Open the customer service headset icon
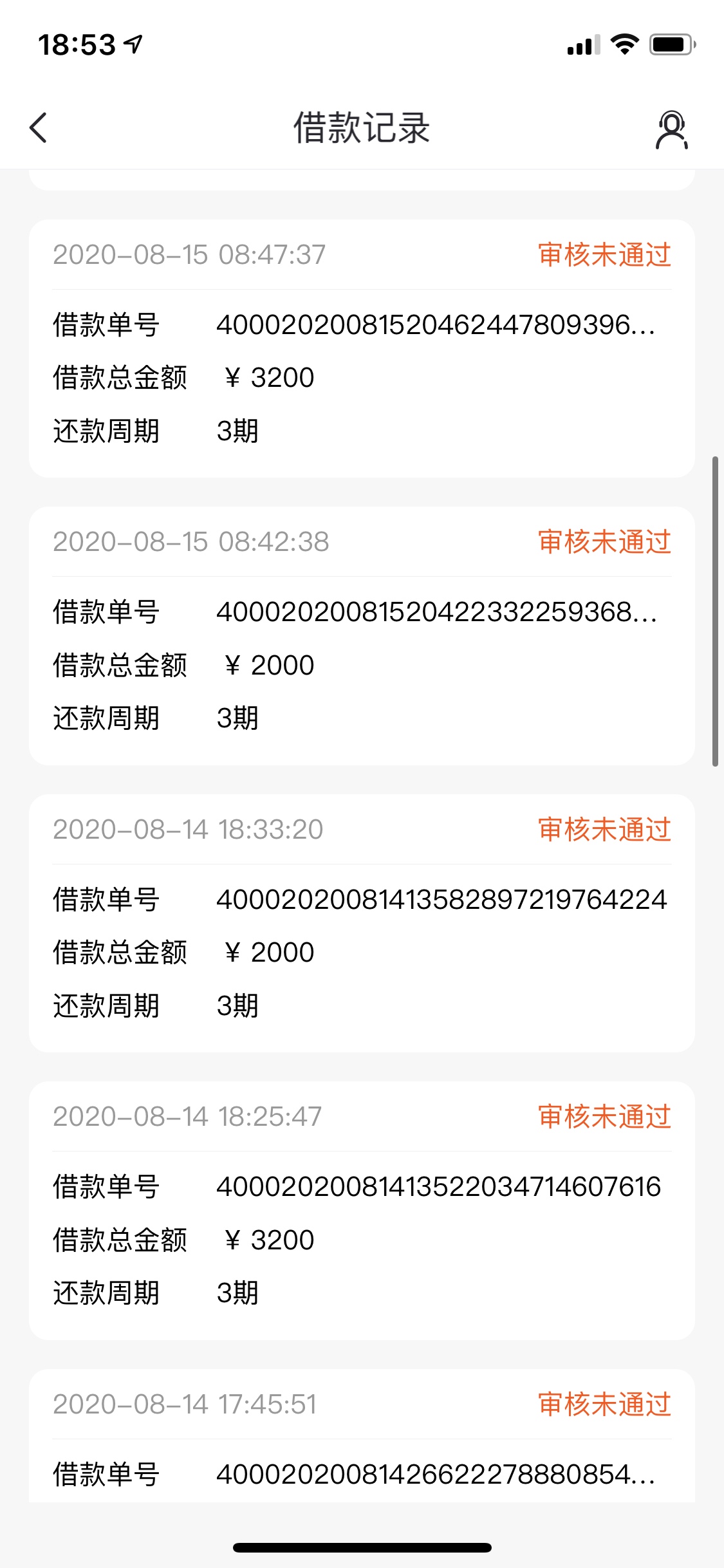724x1568 pixels. point(671,129)
